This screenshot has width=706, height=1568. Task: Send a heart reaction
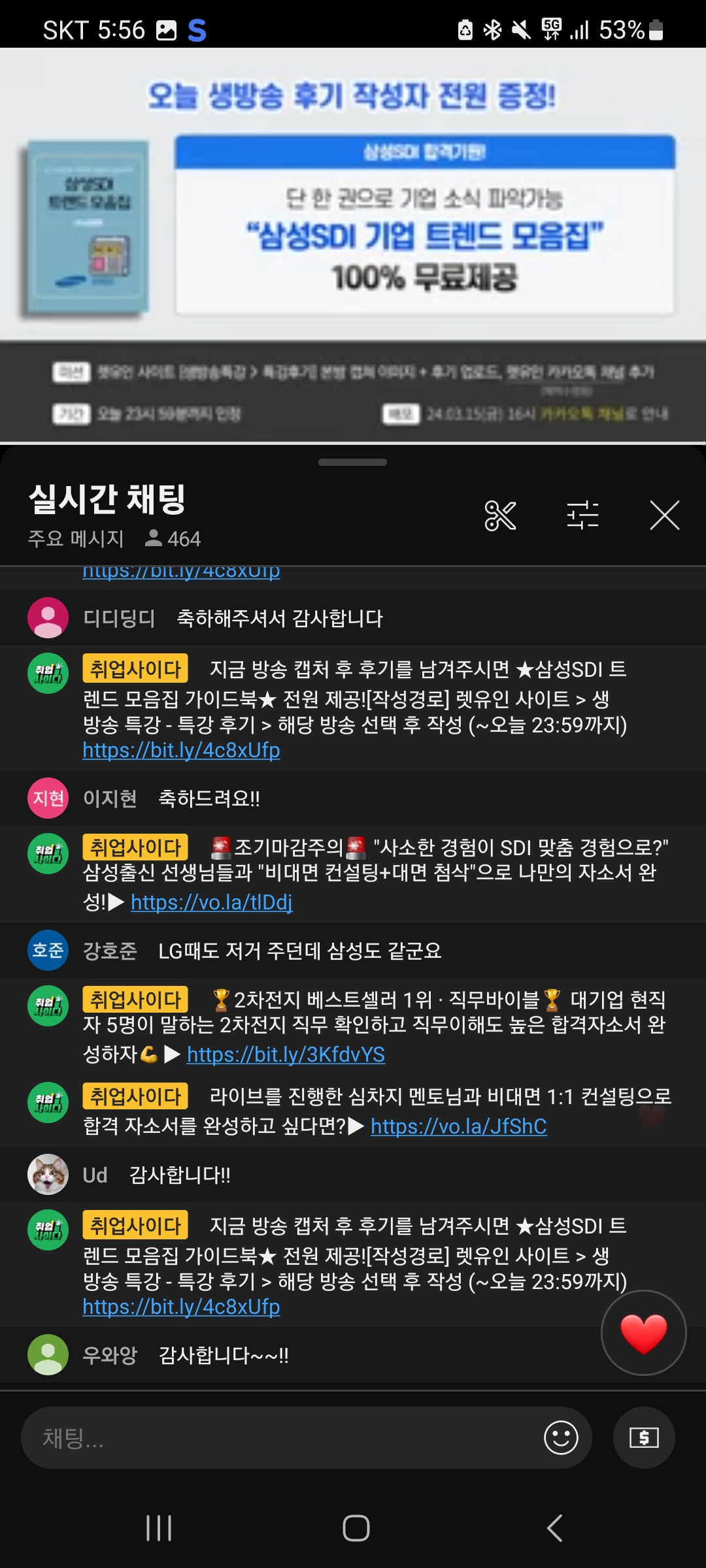coord(643,1333)
